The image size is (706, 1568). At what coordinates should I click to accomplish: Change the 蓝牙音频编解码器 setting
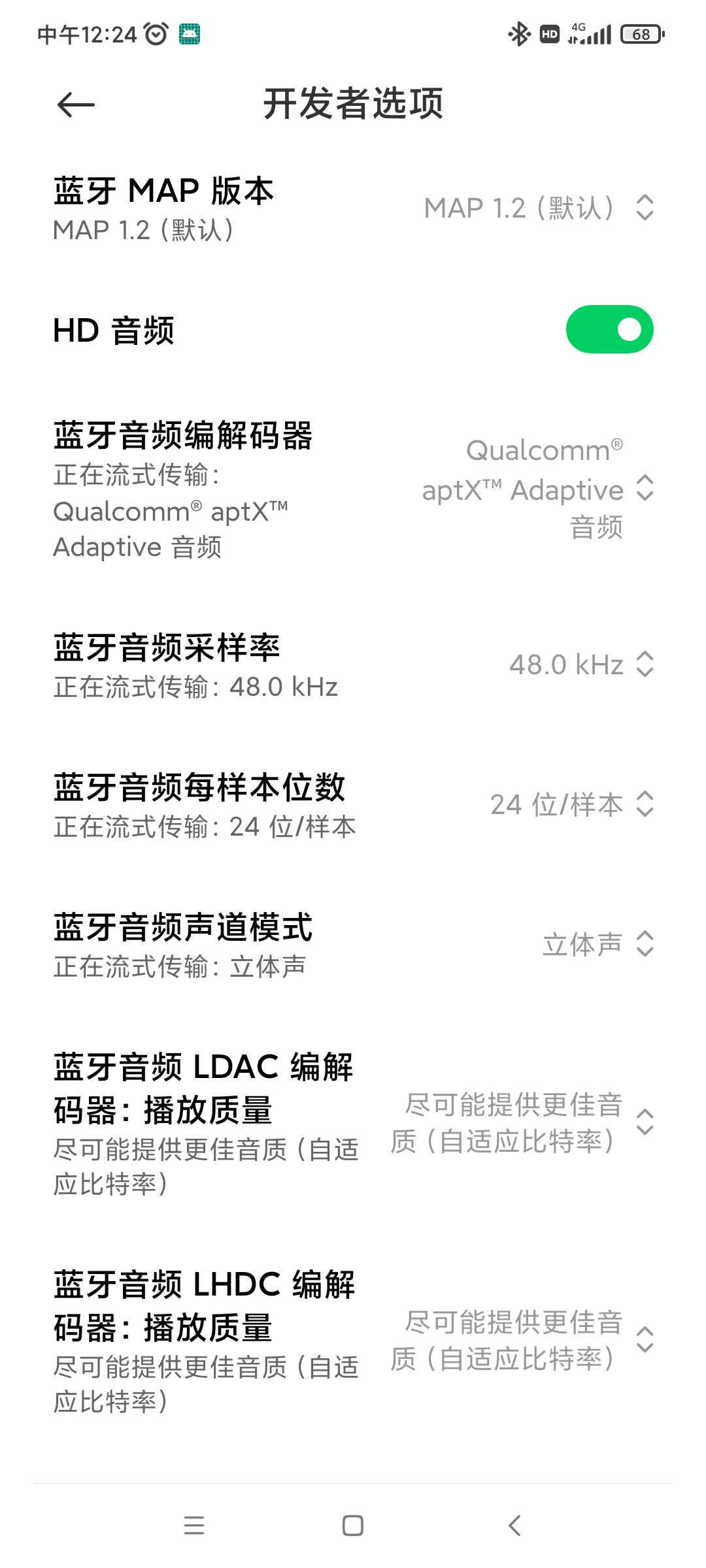353,490
